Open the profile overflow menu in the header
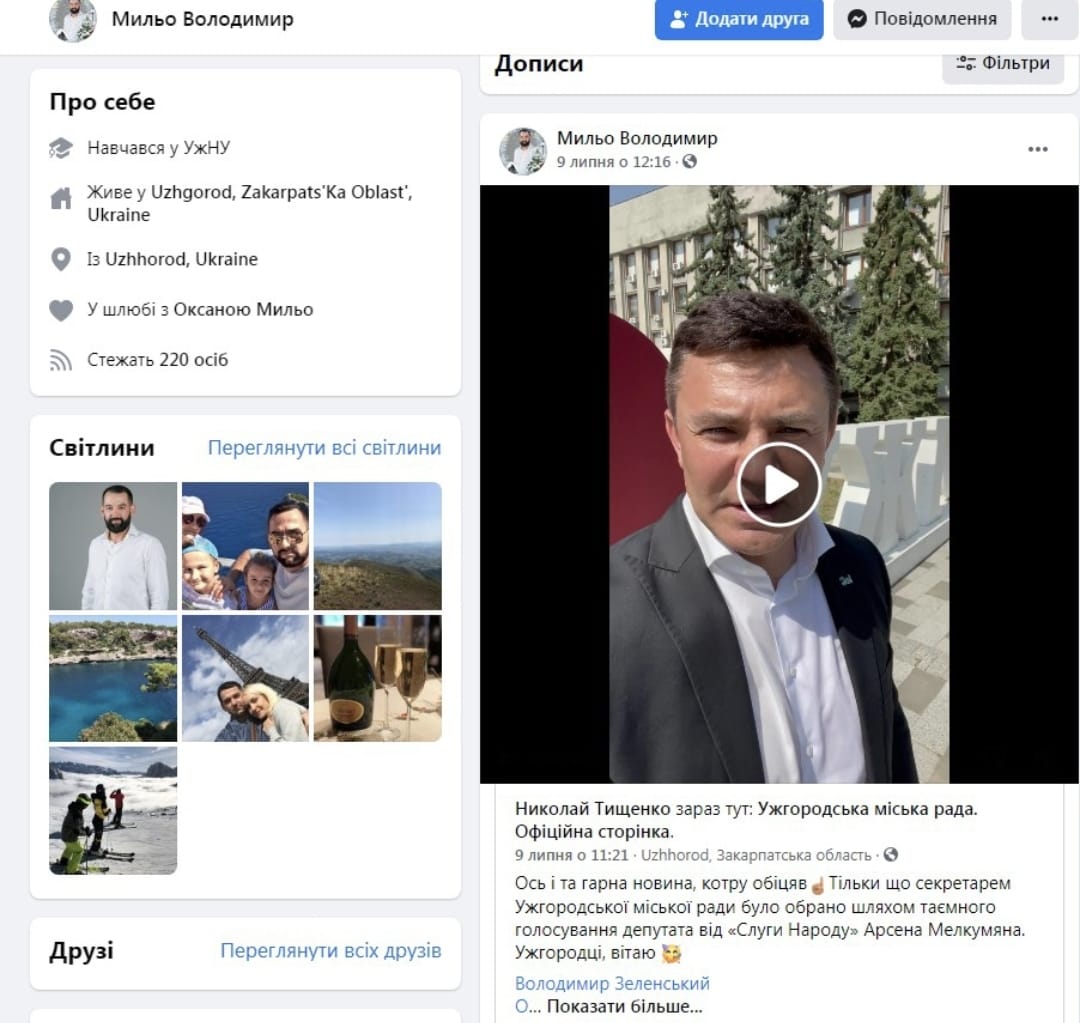Image resolution: width=1080 pixels, height=1023 pixels. pyautogui.click(x=1049, y=19)
